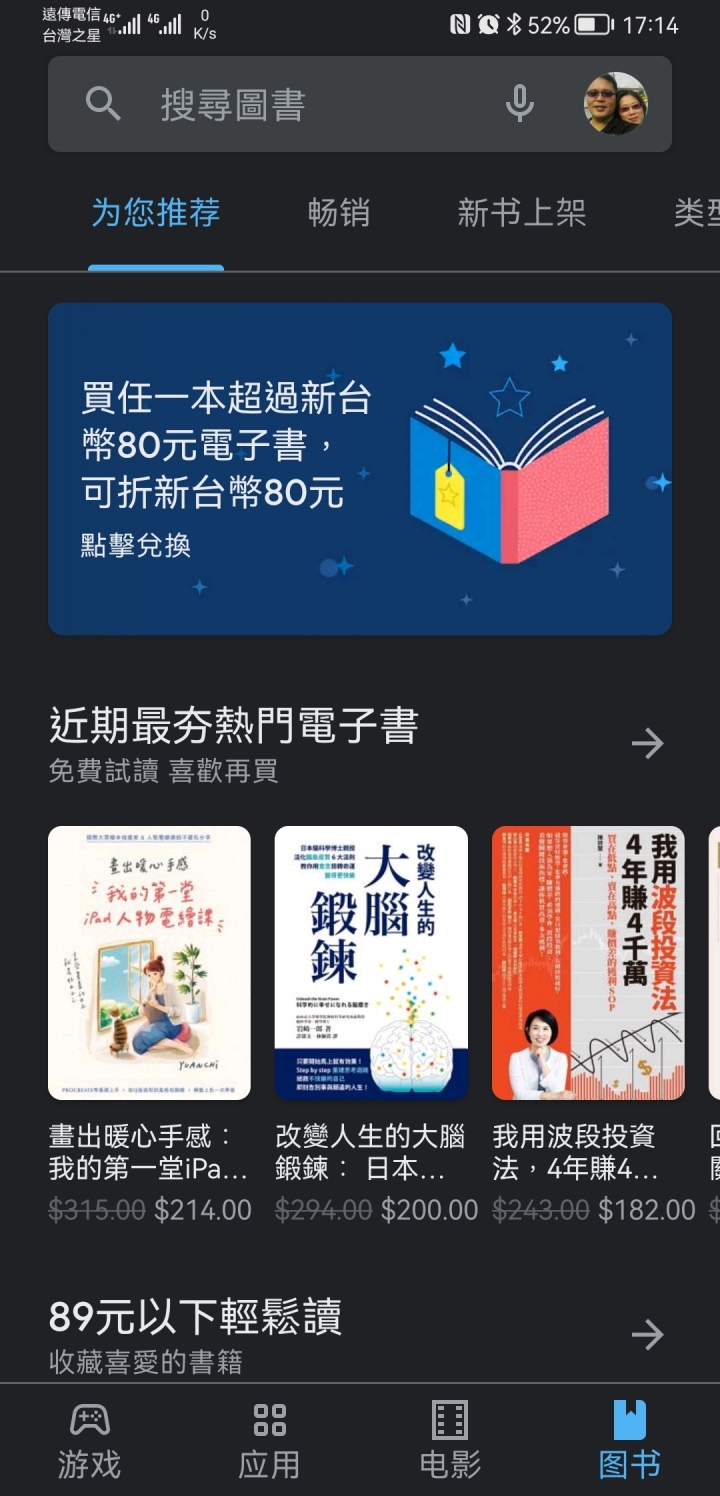Open the 电影 section
The height and width of the screenshot is (1496, 720).
pos(449,1440)
